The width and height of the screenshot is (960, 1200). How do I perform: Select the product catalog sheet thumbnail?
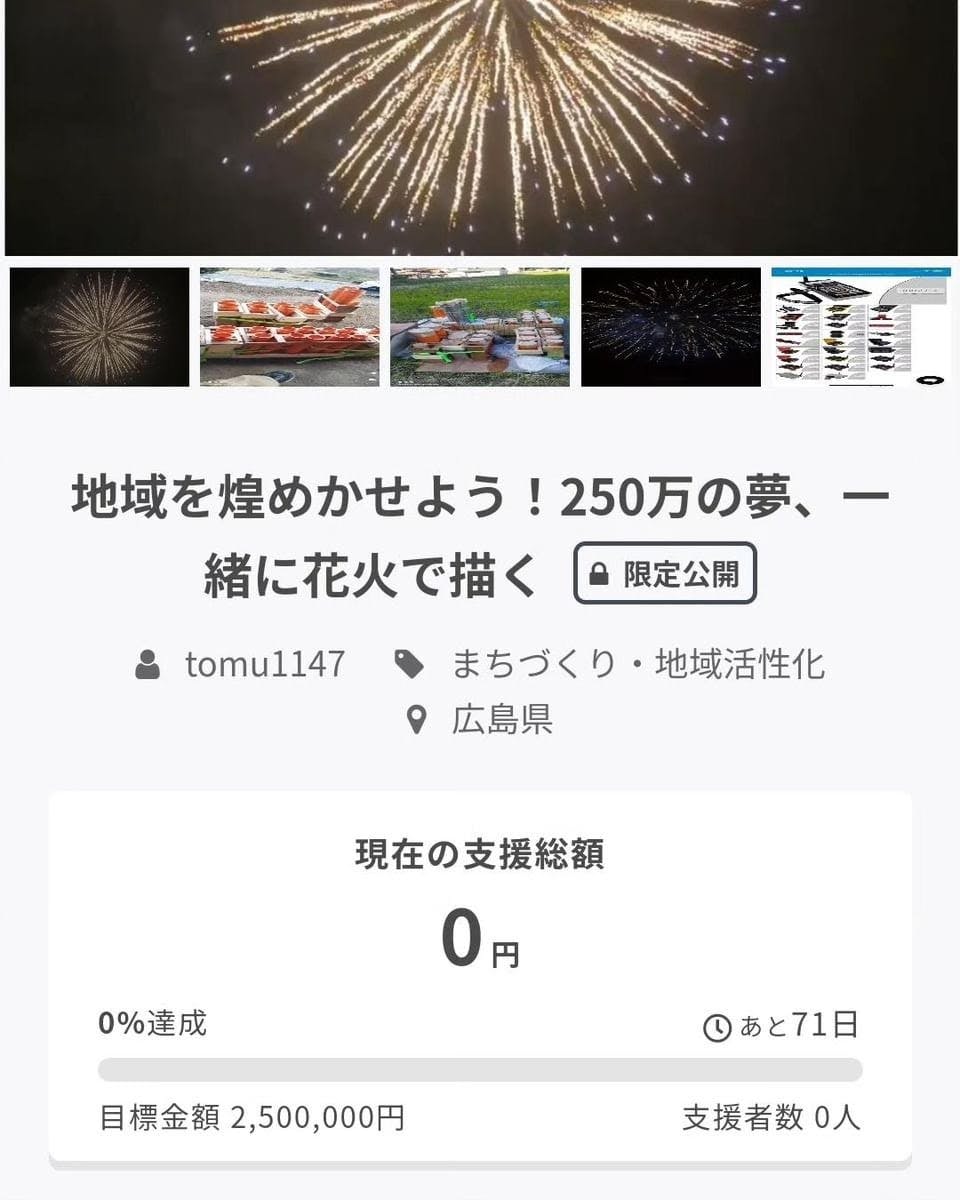[x=861, y=327]
